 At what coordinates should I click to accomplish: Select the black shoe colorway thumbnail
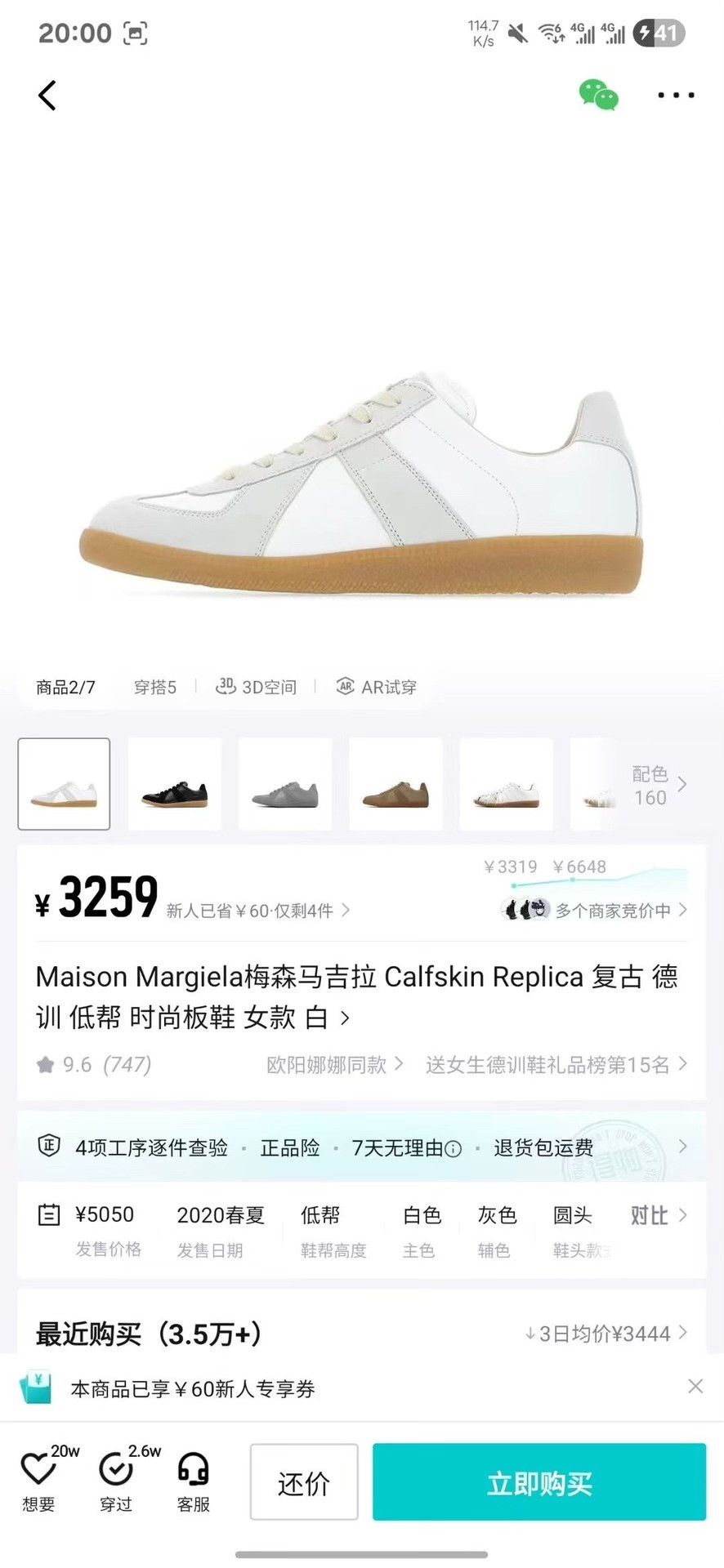[x=175, y=784]
